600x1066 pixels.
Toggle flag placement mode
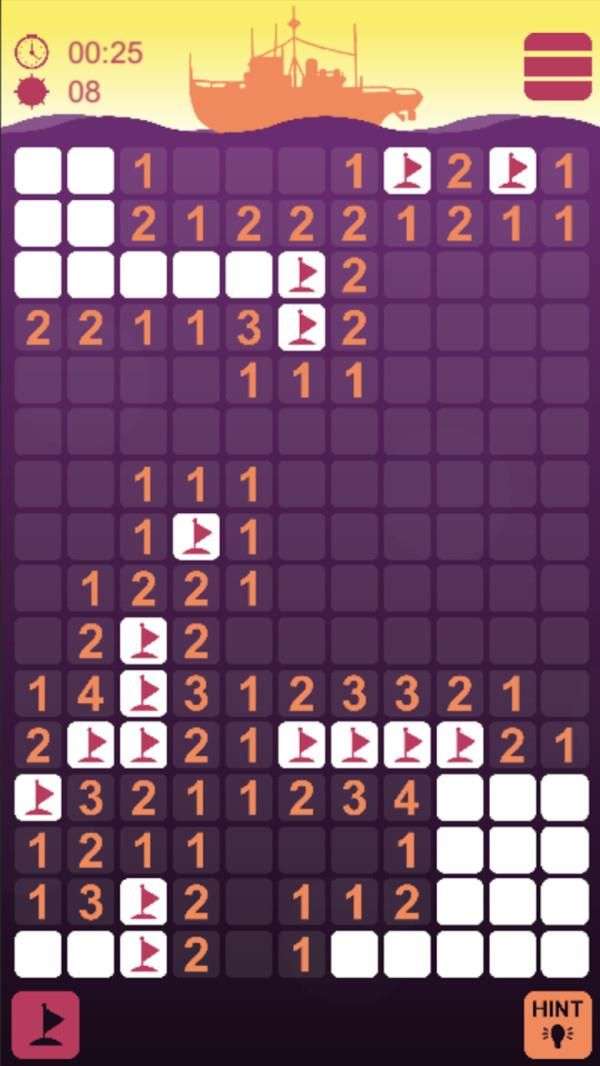[x=45, y=1025]
